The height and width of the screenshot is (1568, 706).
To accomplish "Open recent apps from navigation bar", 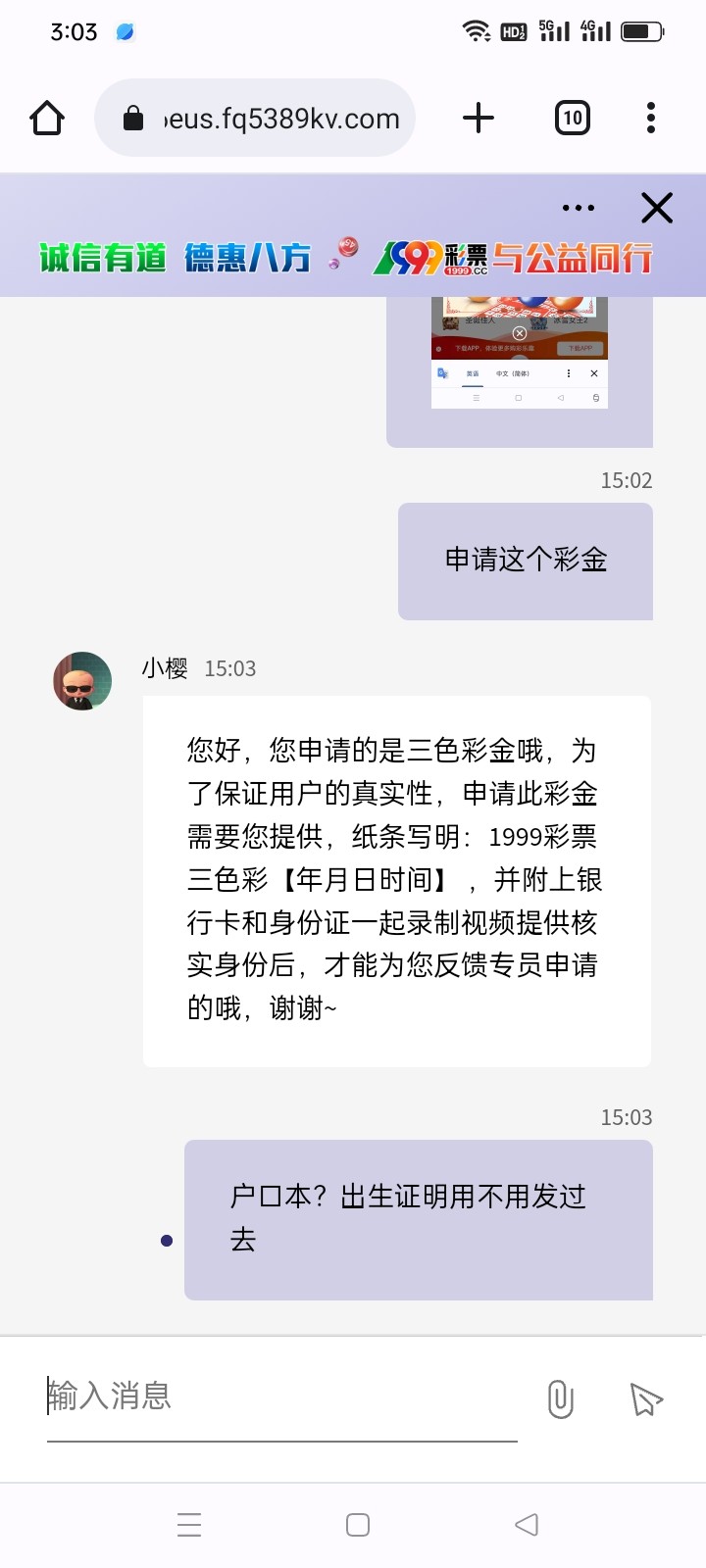I will (x=189, y=1525).
